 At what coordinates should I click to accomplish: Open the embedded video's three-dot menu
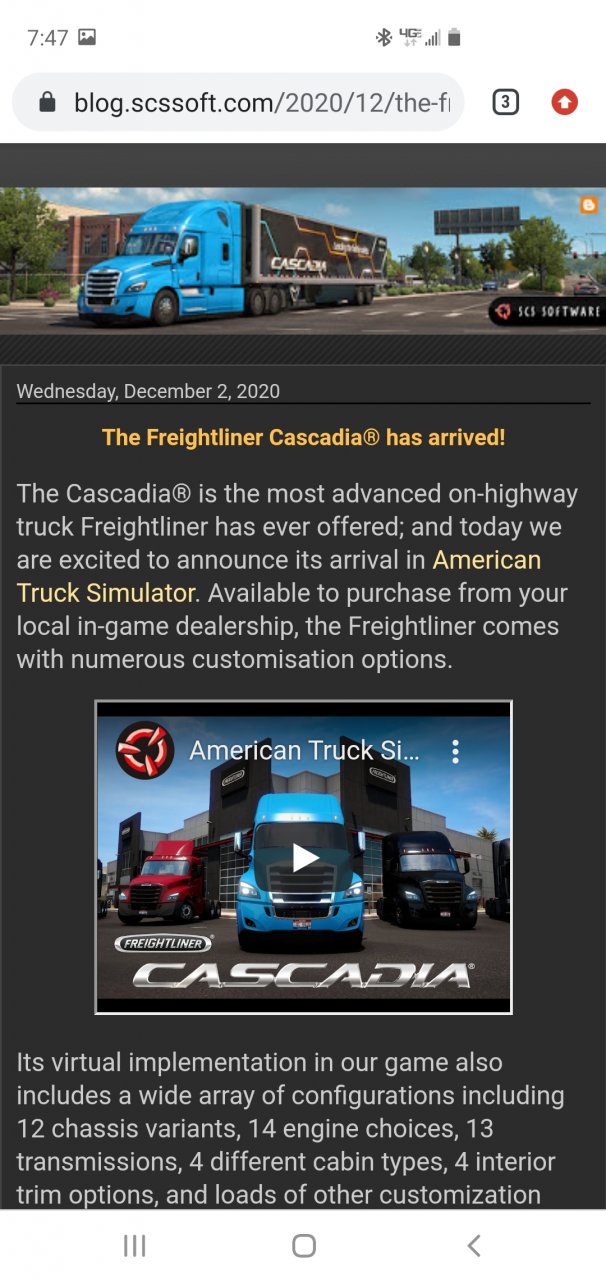(455, 751)
